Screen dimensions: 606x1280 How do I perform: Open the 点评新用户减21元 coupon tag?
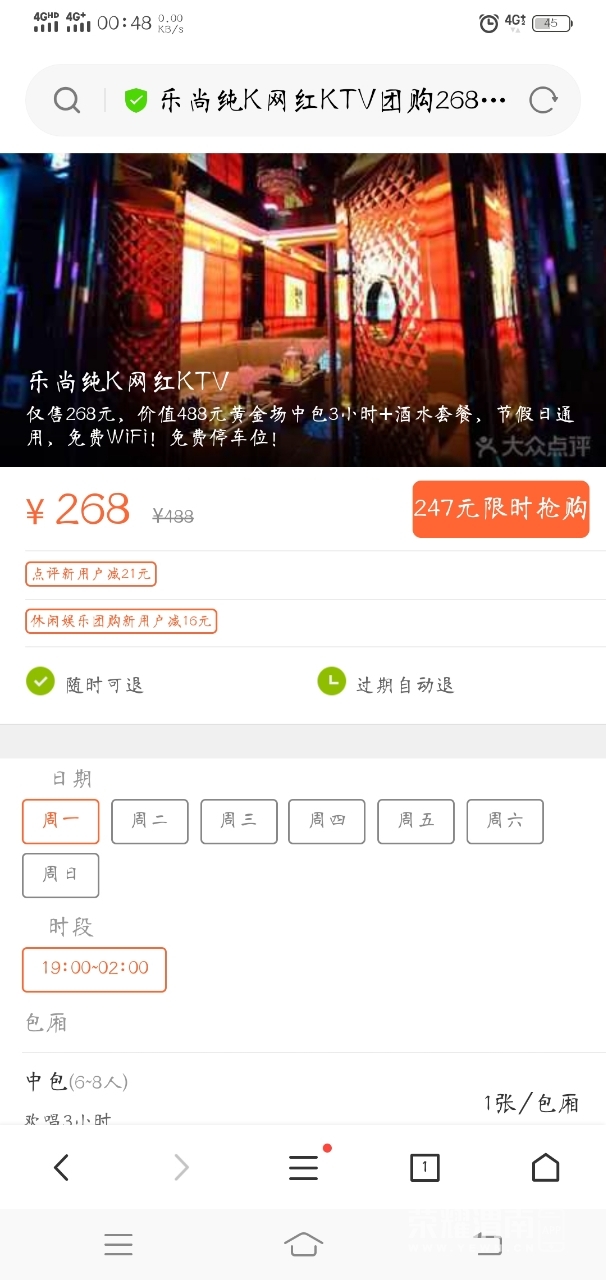[x=91, y=574]
